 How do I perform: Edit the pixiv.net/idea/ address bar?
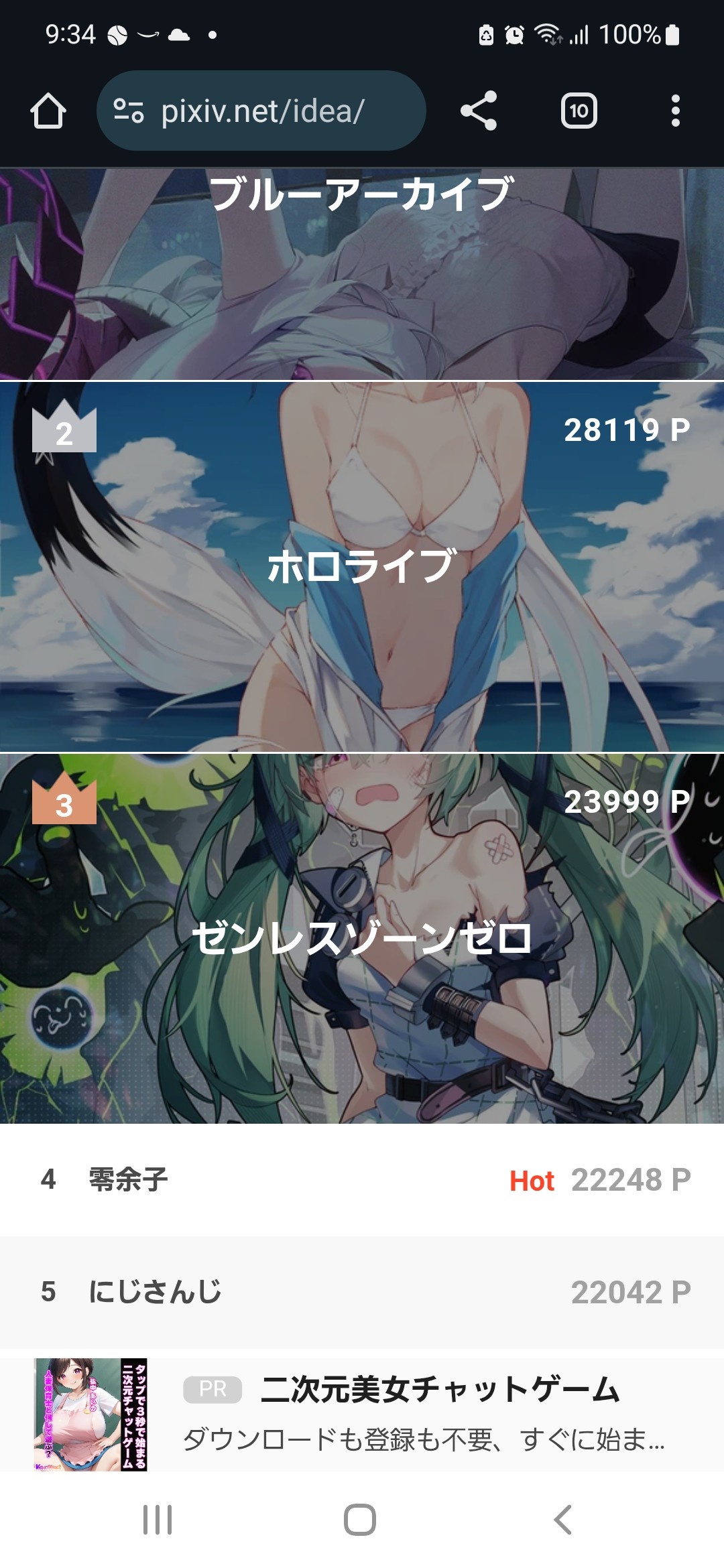coord(261,111)
